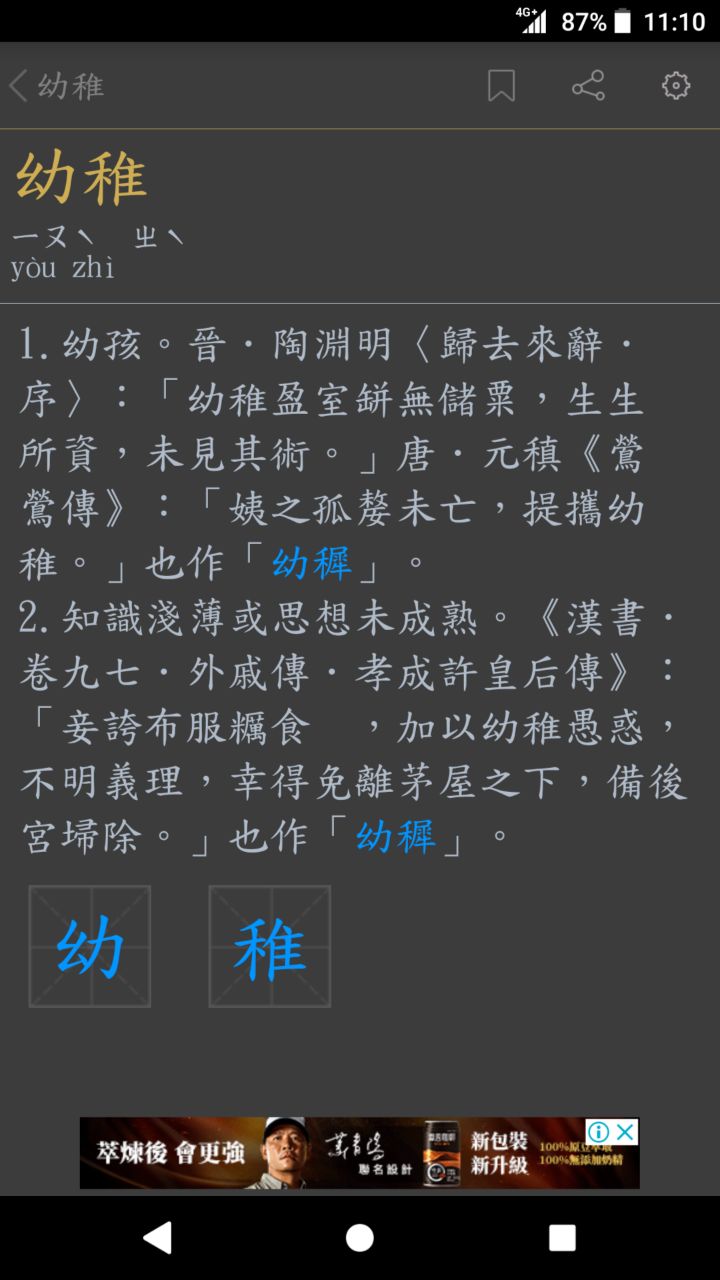This screenshot has width=720, height=1280.
Task: Open the ad info icon
Action: 598,1131
